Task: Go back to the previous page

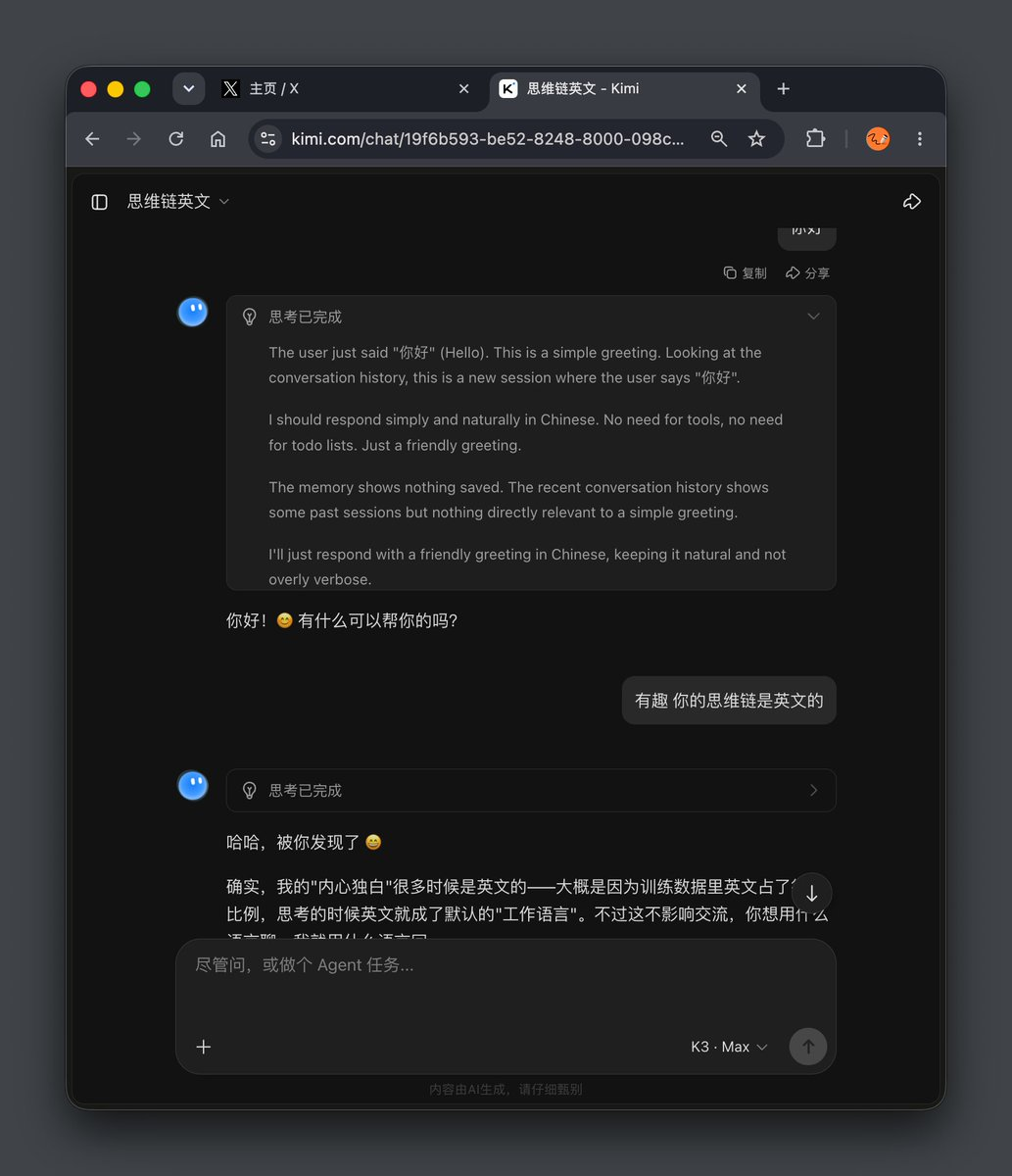Action: [x=92, y=139]
